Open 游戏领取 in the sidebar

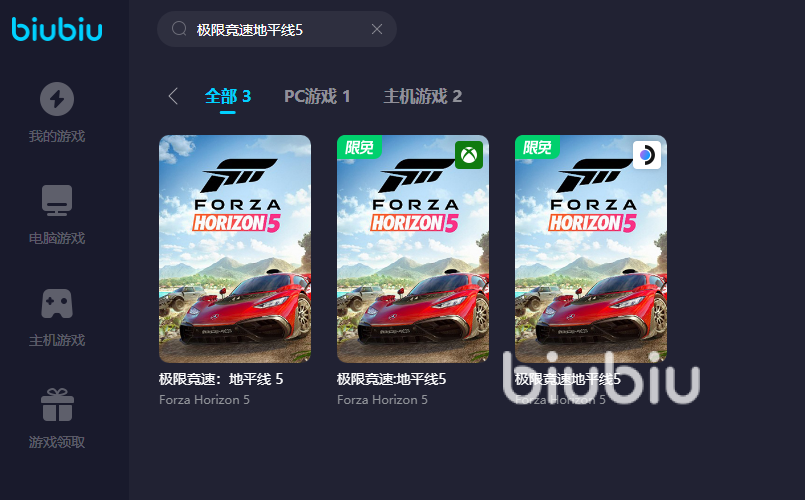(57, 418)
